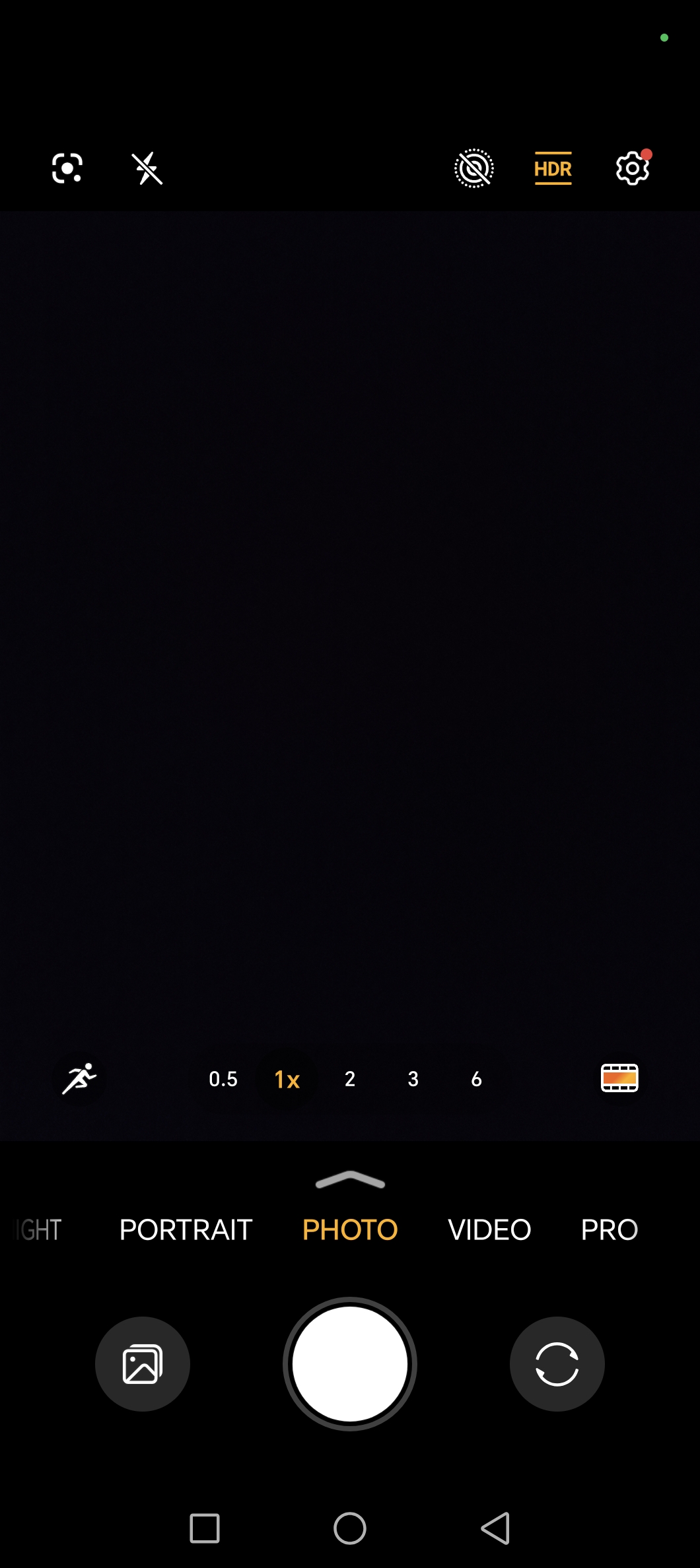
Task: Set zoom to 2
Action: coord(350,1079)
